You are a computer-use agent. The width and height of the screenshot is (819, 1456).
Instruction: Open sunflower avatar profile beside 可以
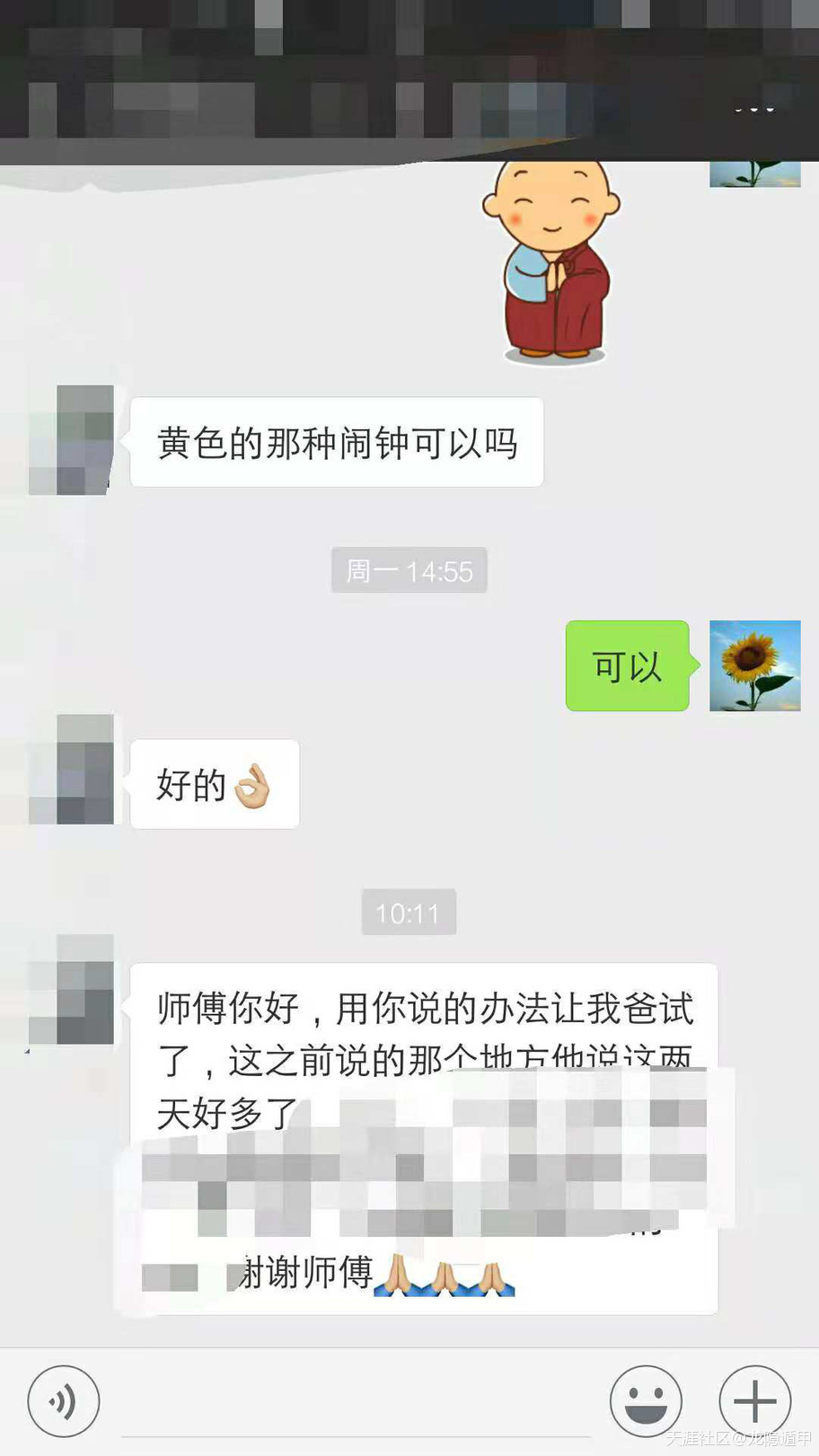[x=754, y=666]
